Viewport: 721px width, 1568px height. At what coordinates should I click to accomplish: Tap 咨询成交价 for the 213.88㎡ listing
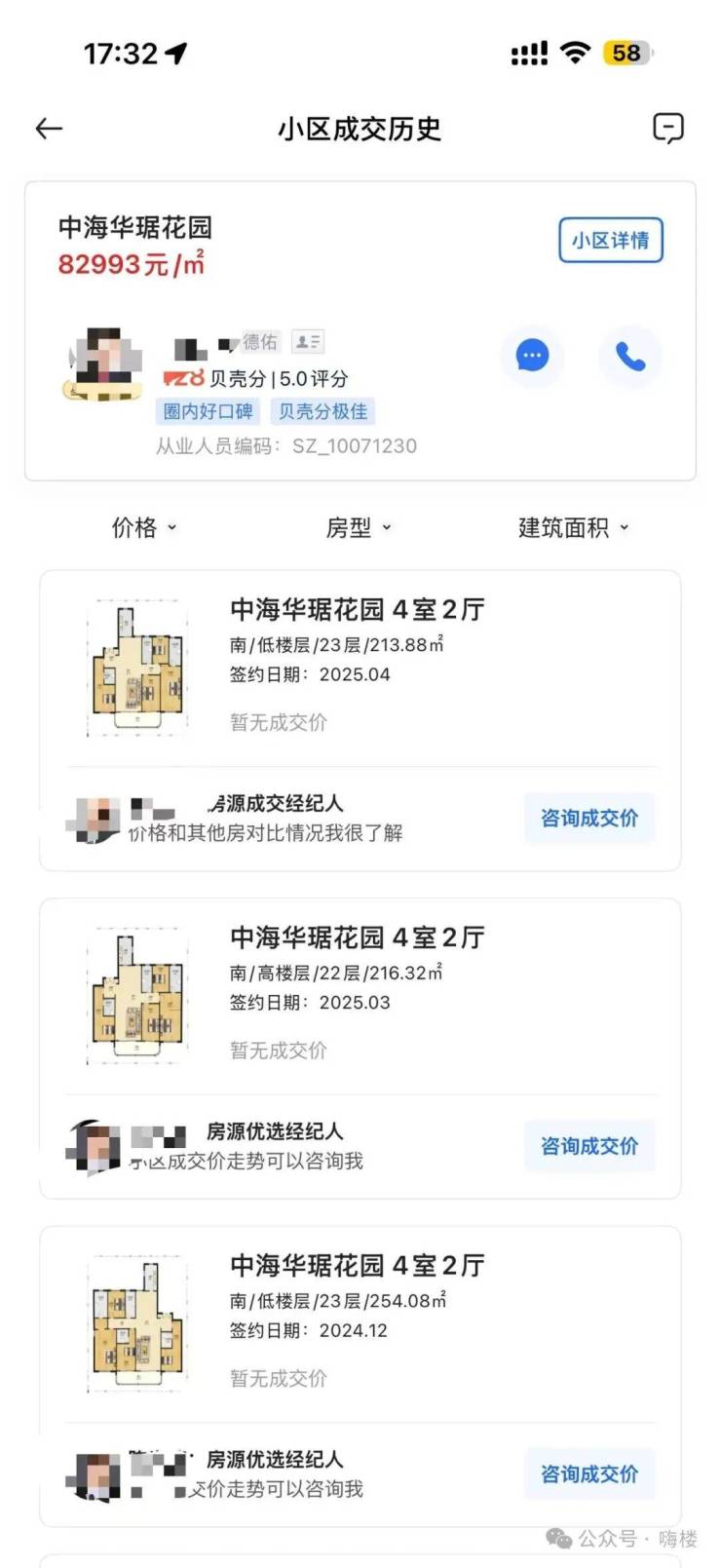[x=588, y=818]
